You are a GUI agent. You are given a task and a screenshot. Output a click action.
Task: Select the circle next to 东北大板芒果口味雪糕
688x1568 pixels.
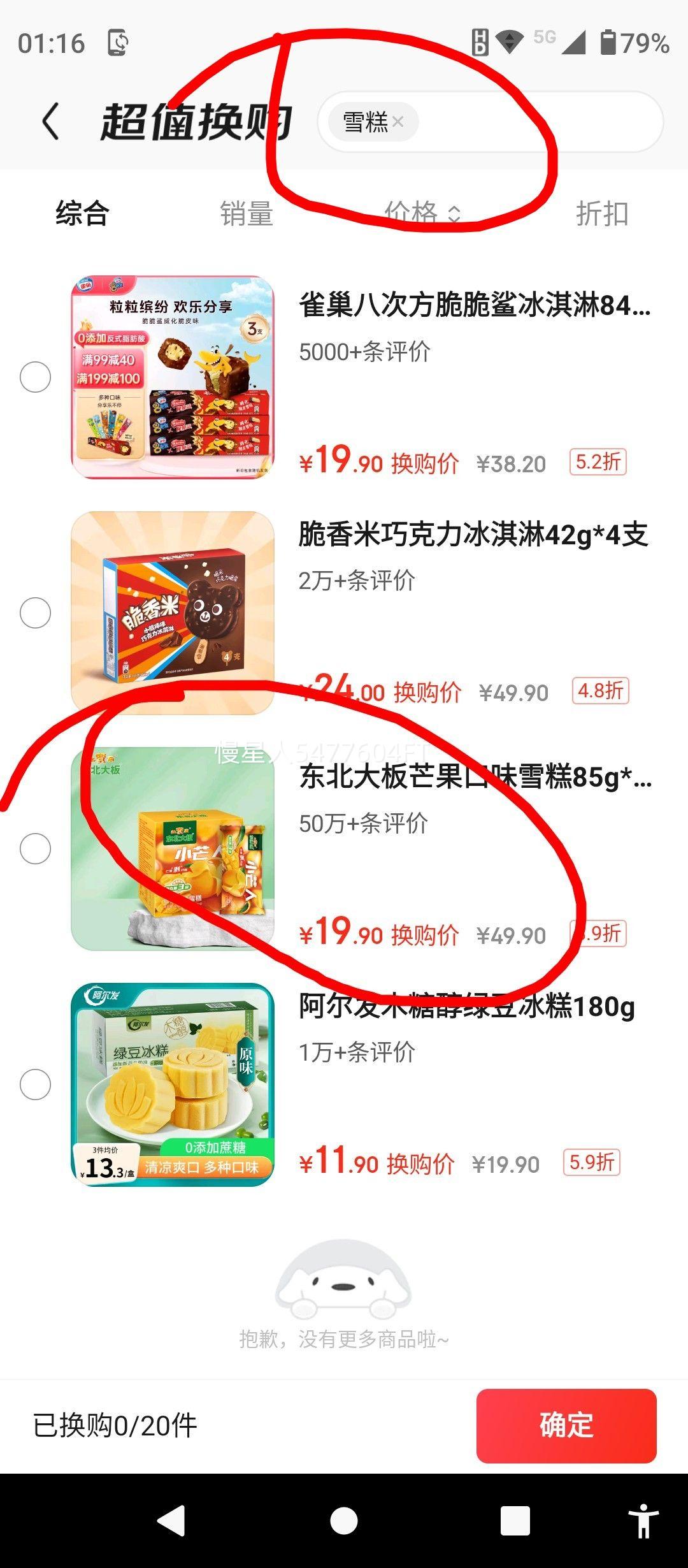(36, 846)
